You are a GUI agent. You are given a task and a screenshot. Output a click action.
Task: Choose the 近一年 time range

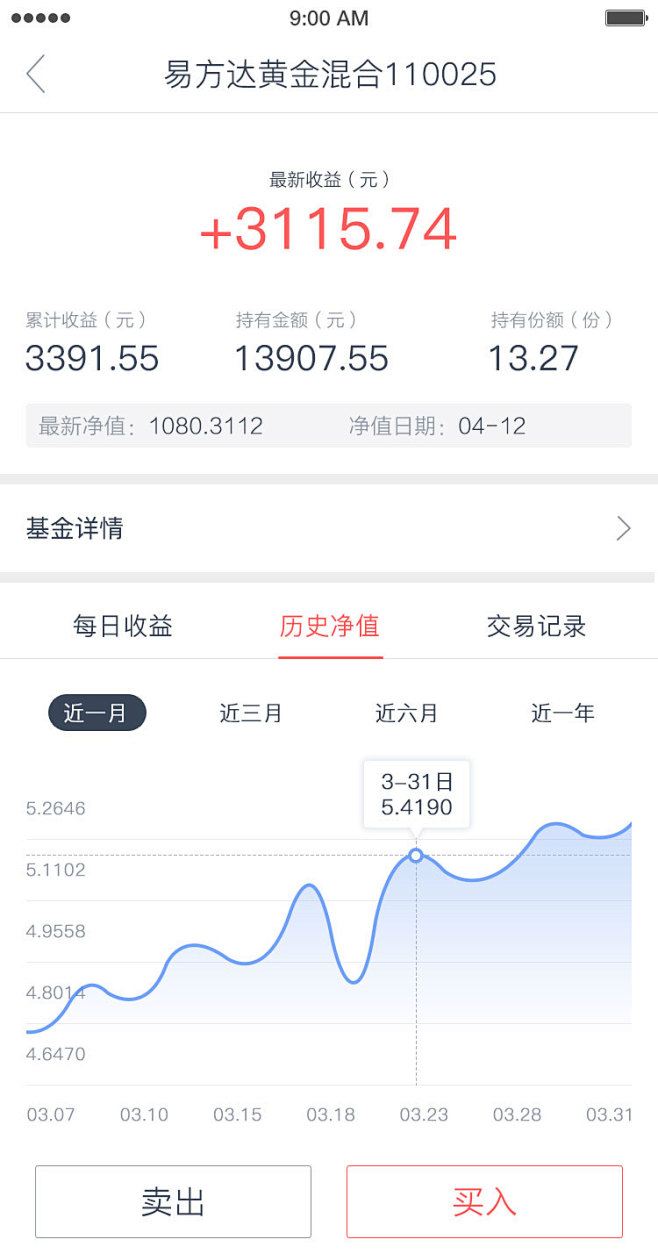(562, 713)
